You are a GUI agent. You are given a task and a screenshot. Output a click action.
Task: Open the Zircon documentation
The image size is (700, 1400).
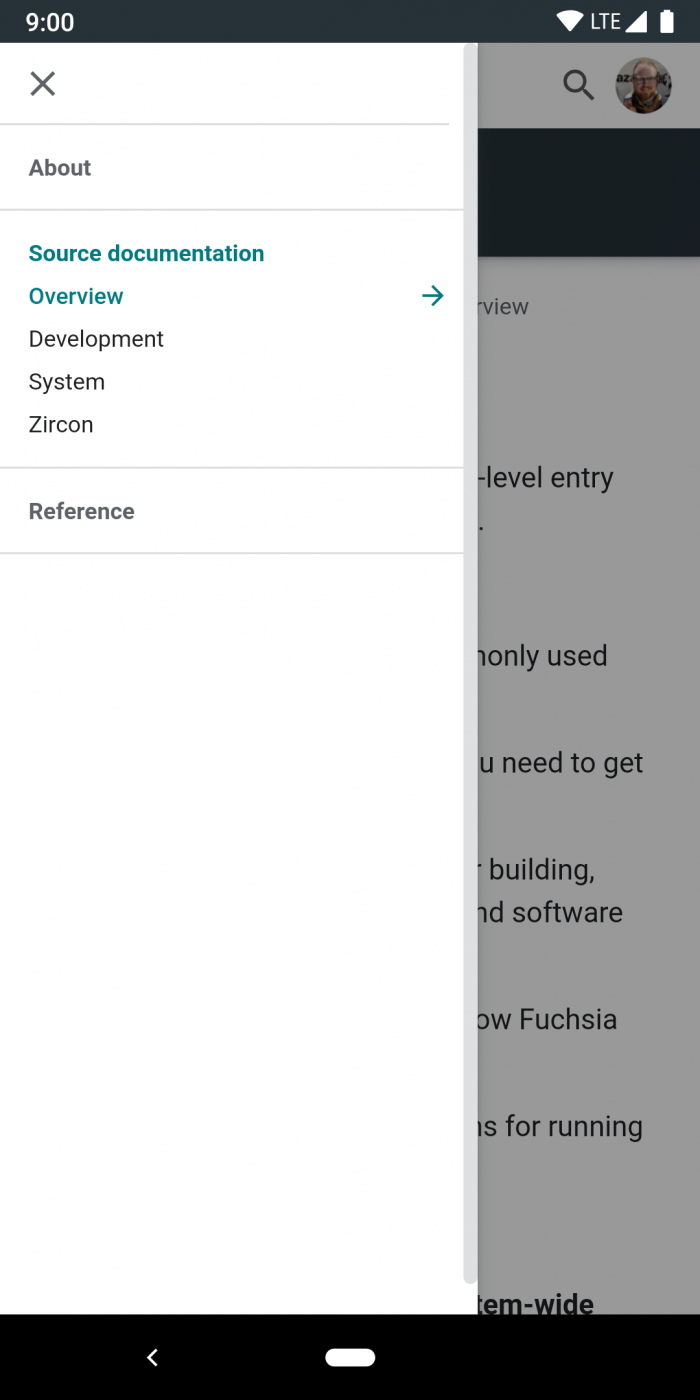pyautogui.click(x=61, y=425)
